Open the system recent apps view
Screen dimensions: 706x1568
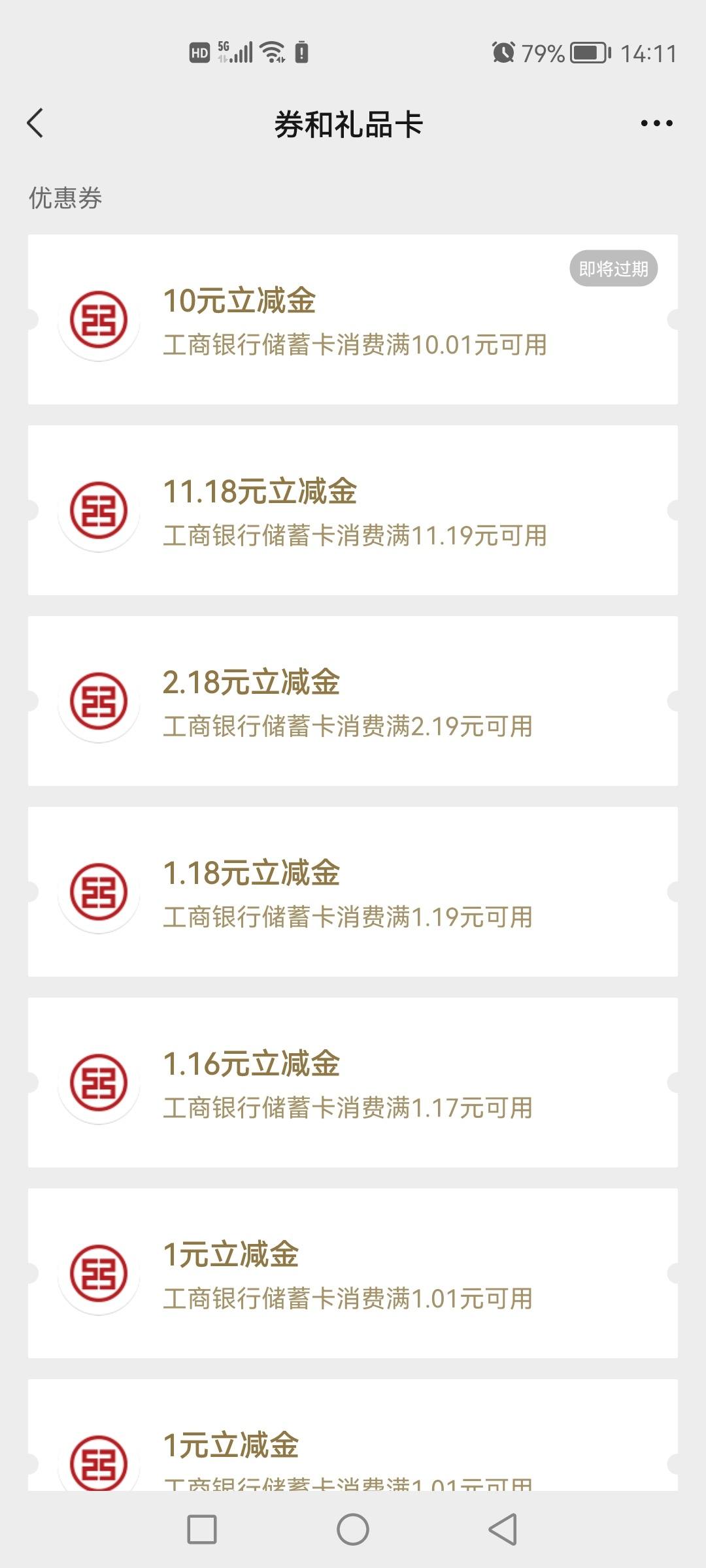point(202,1529)
